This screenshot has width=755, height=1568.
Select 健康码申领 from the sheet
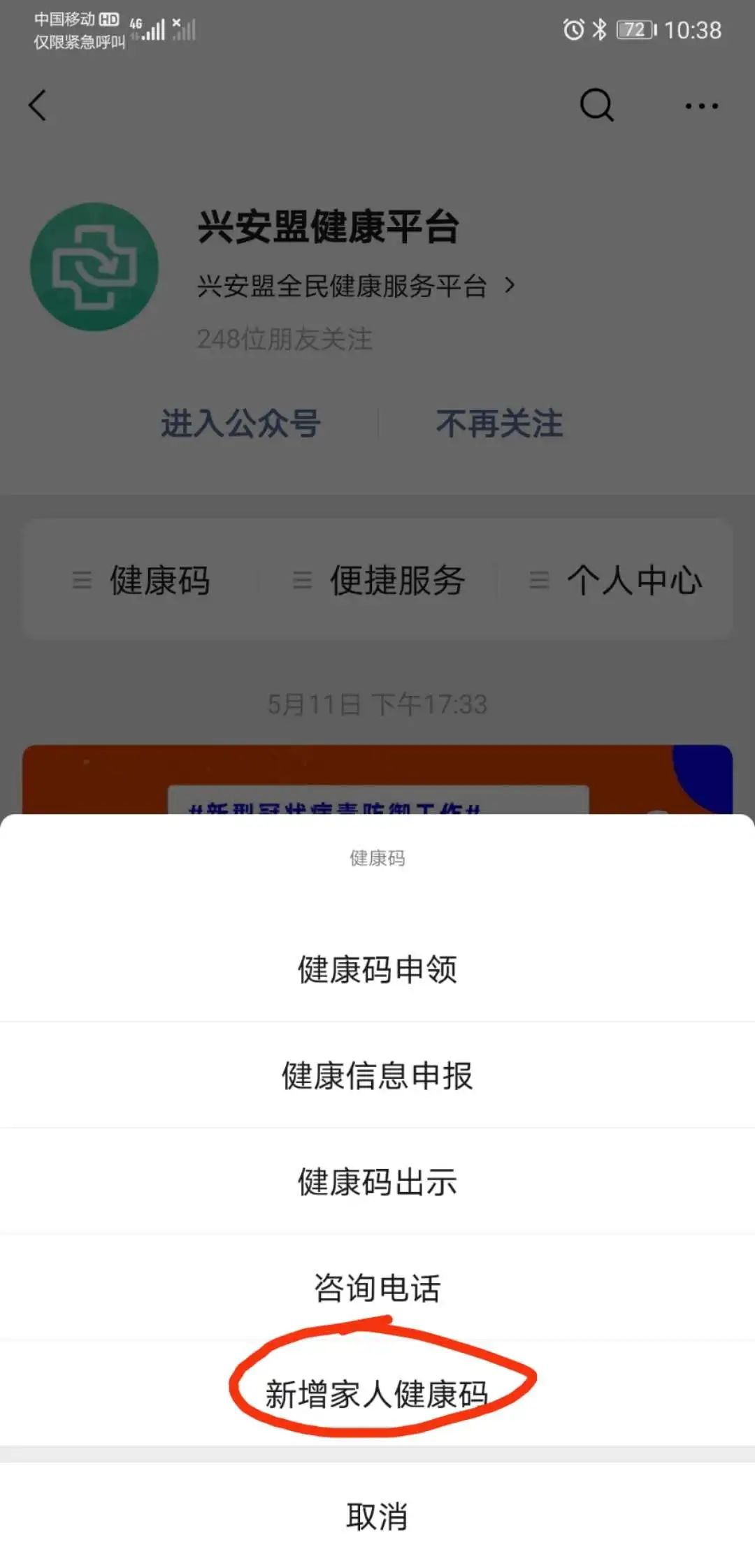point(377,969)
